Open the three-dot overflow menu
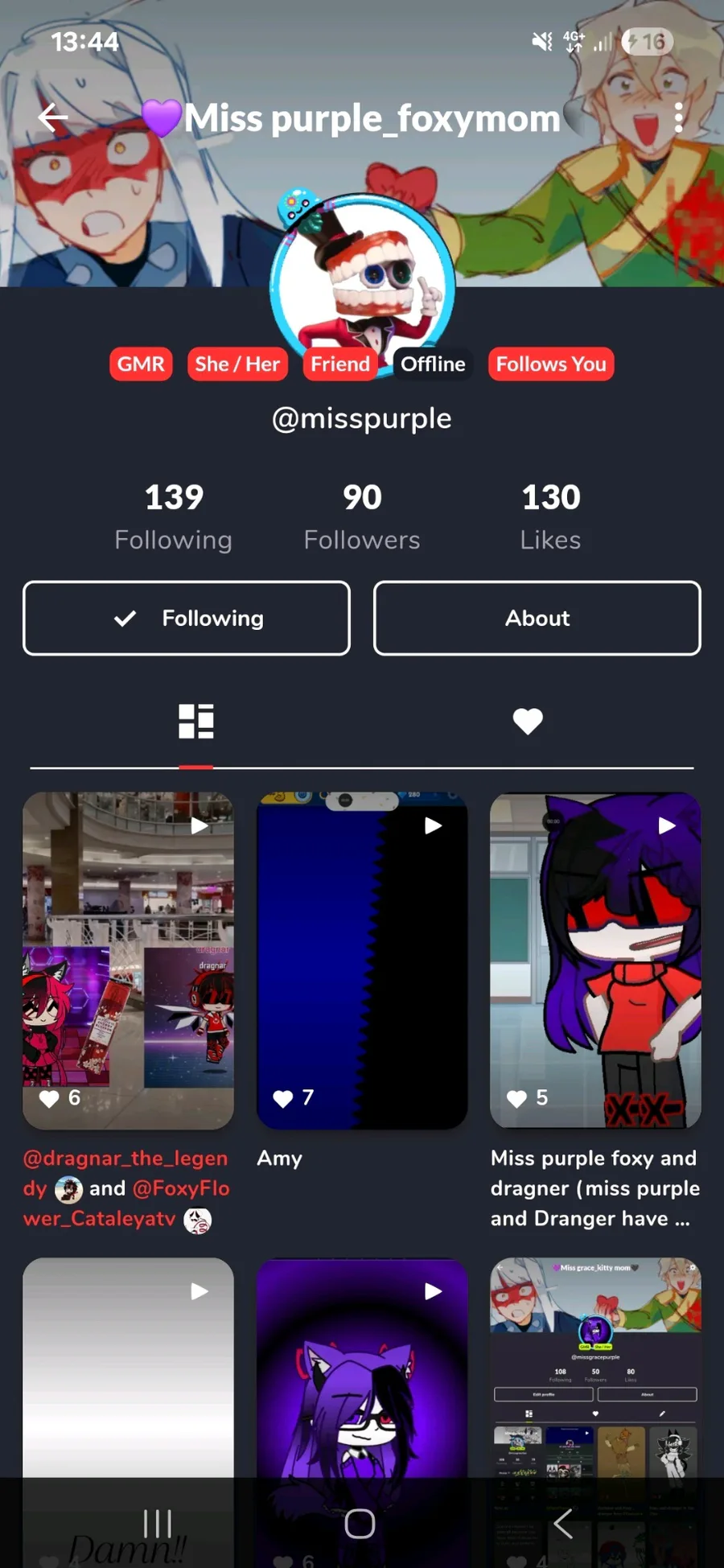 point(678,118)
